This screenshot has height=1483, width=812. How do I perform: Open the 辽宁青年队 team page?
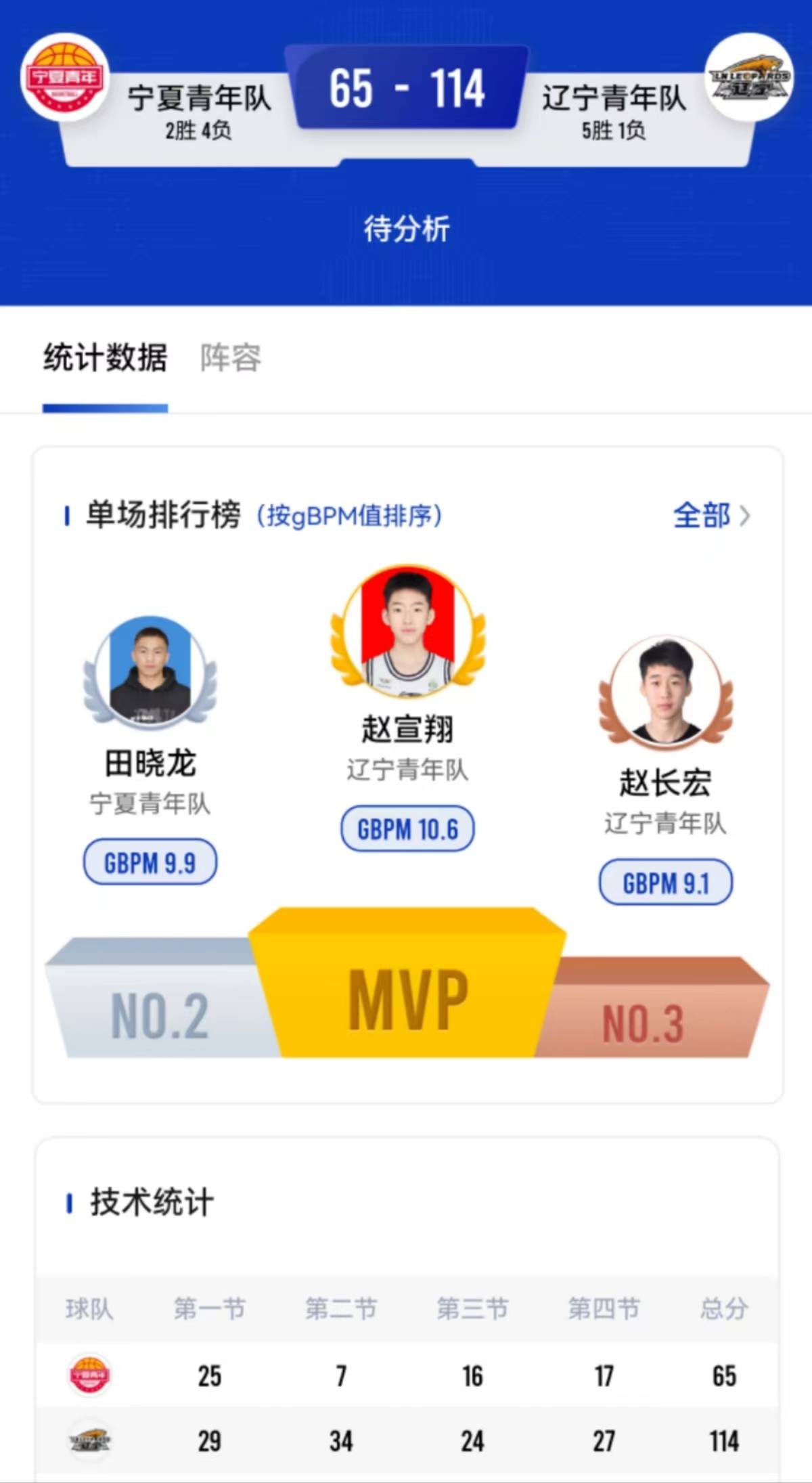coord(748,78)
